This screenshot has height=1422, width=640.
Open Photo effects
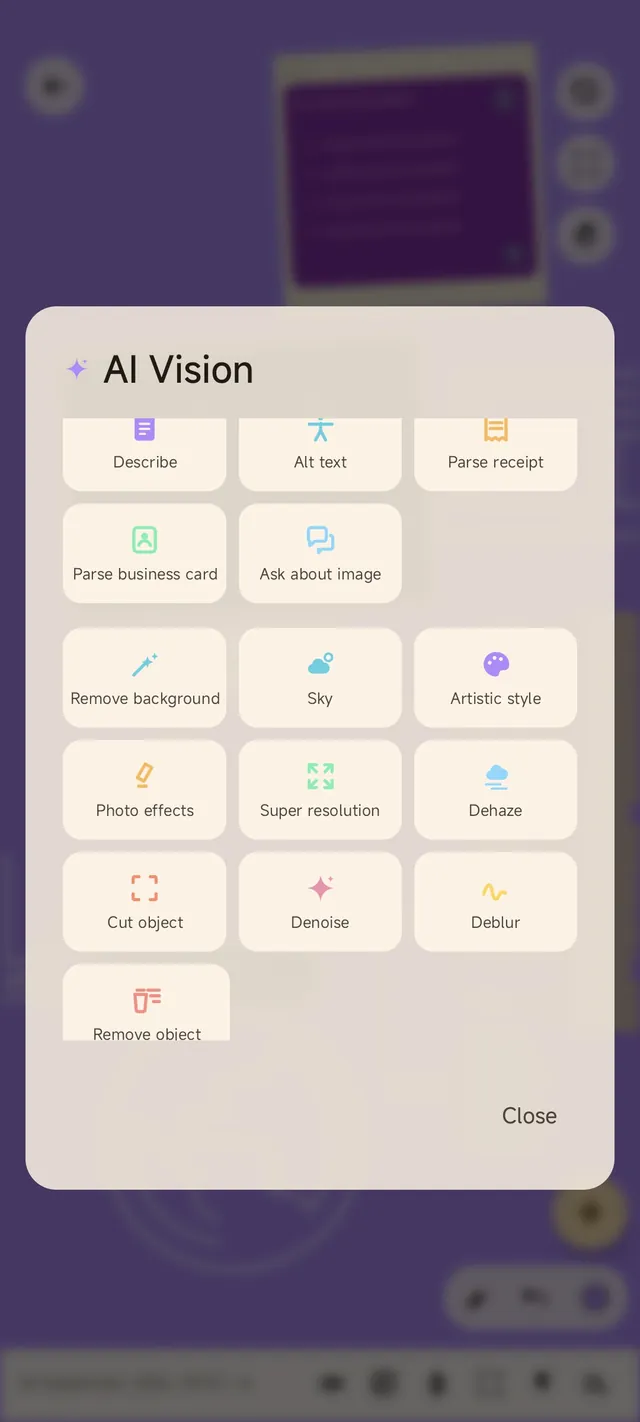click(x=145, y=790)
